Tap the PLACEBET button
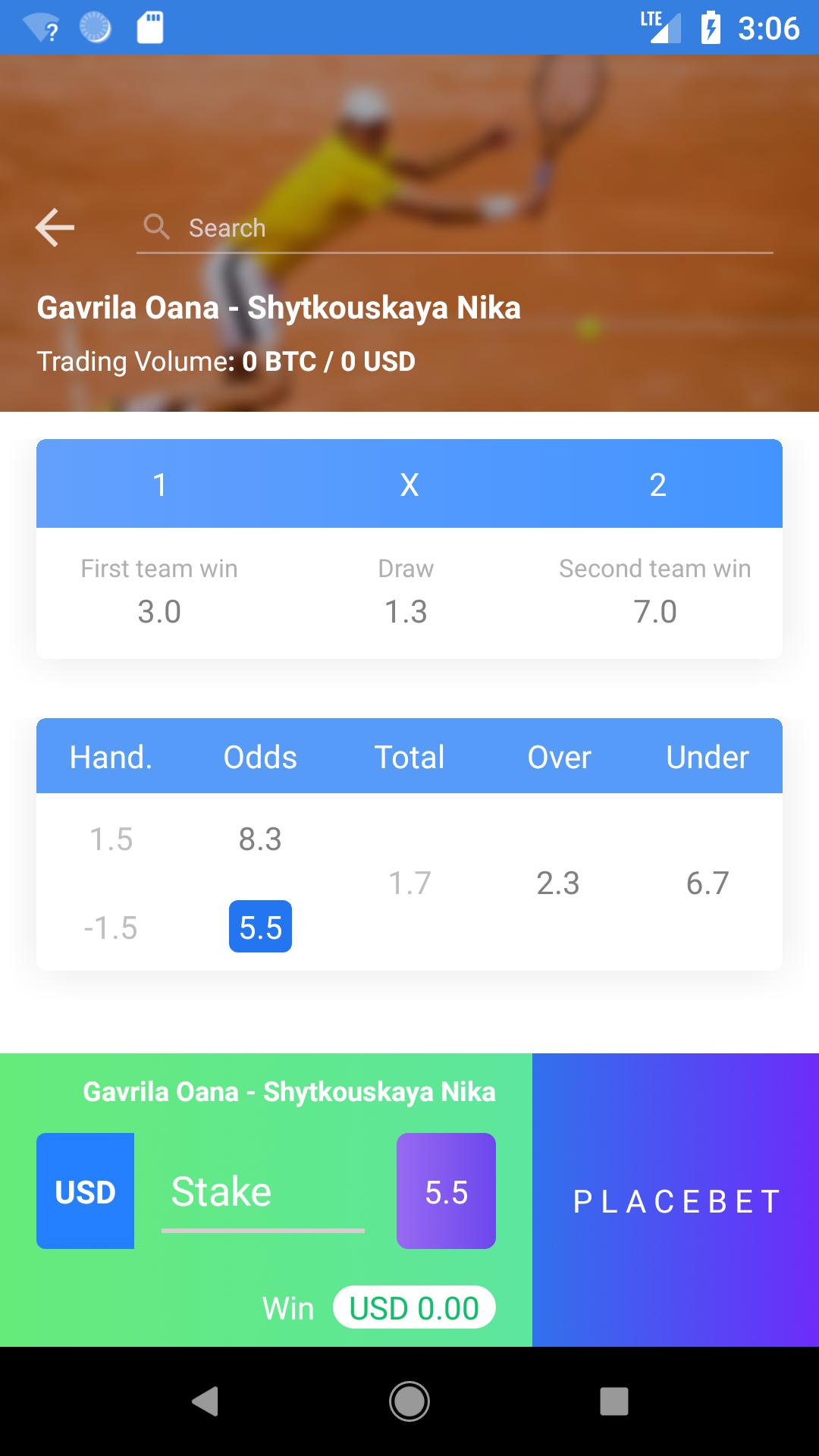Viewport: 819px width, 1456px height. click(x=676, y=1200)
